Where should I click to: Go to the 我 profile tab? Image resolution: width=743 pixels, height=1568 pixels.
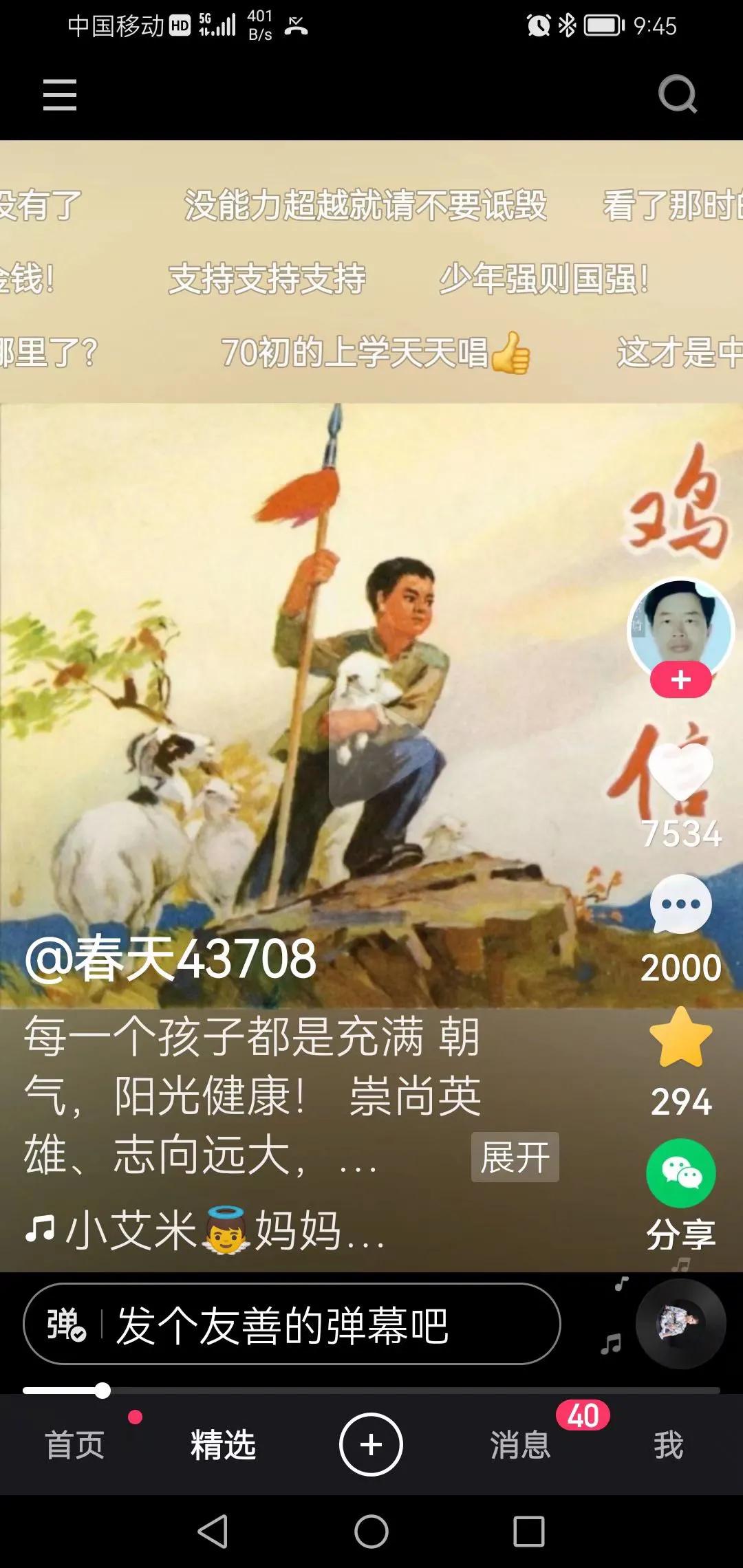668,1444
